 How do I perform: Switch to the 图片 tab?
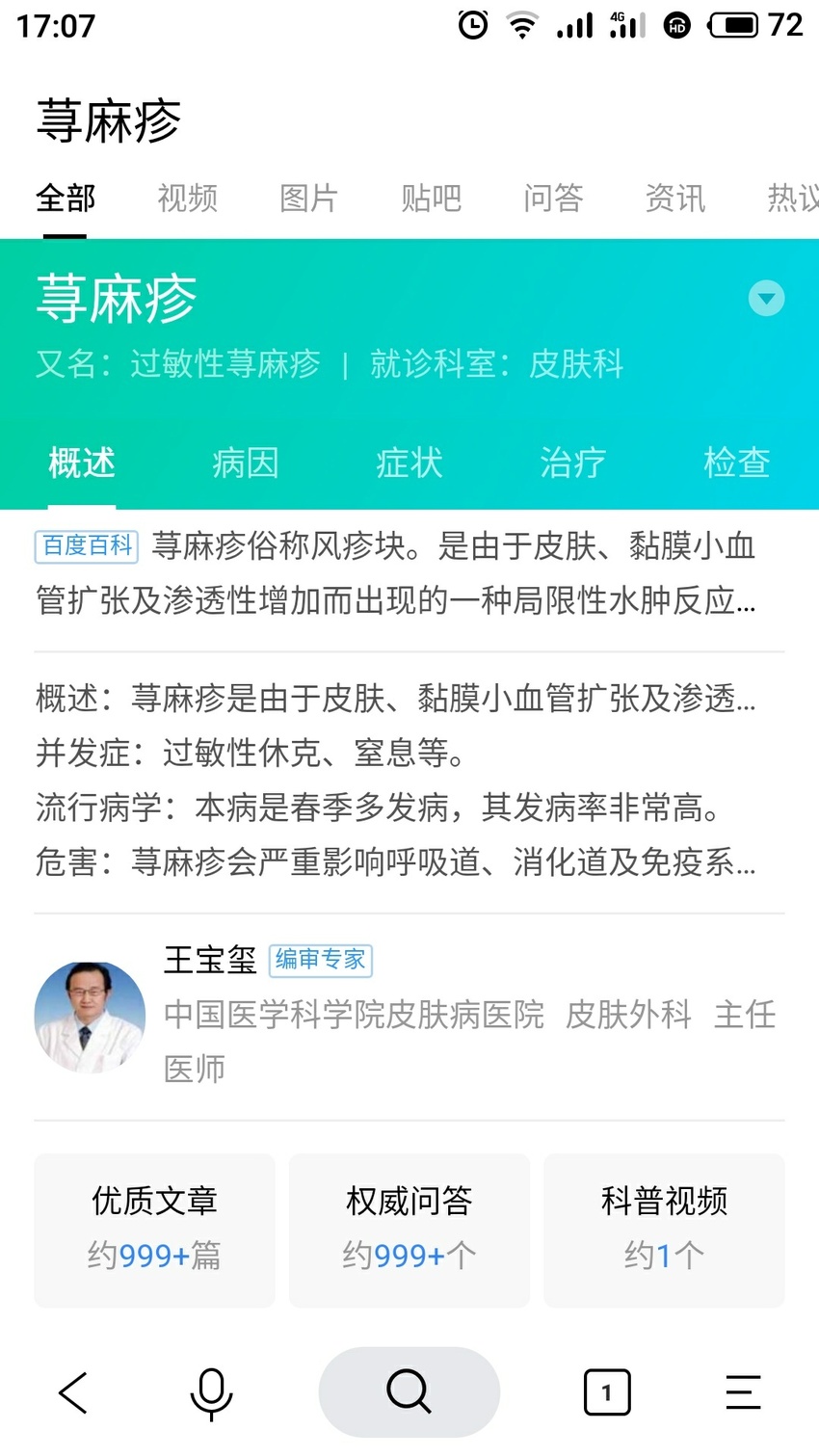(309, 199)
